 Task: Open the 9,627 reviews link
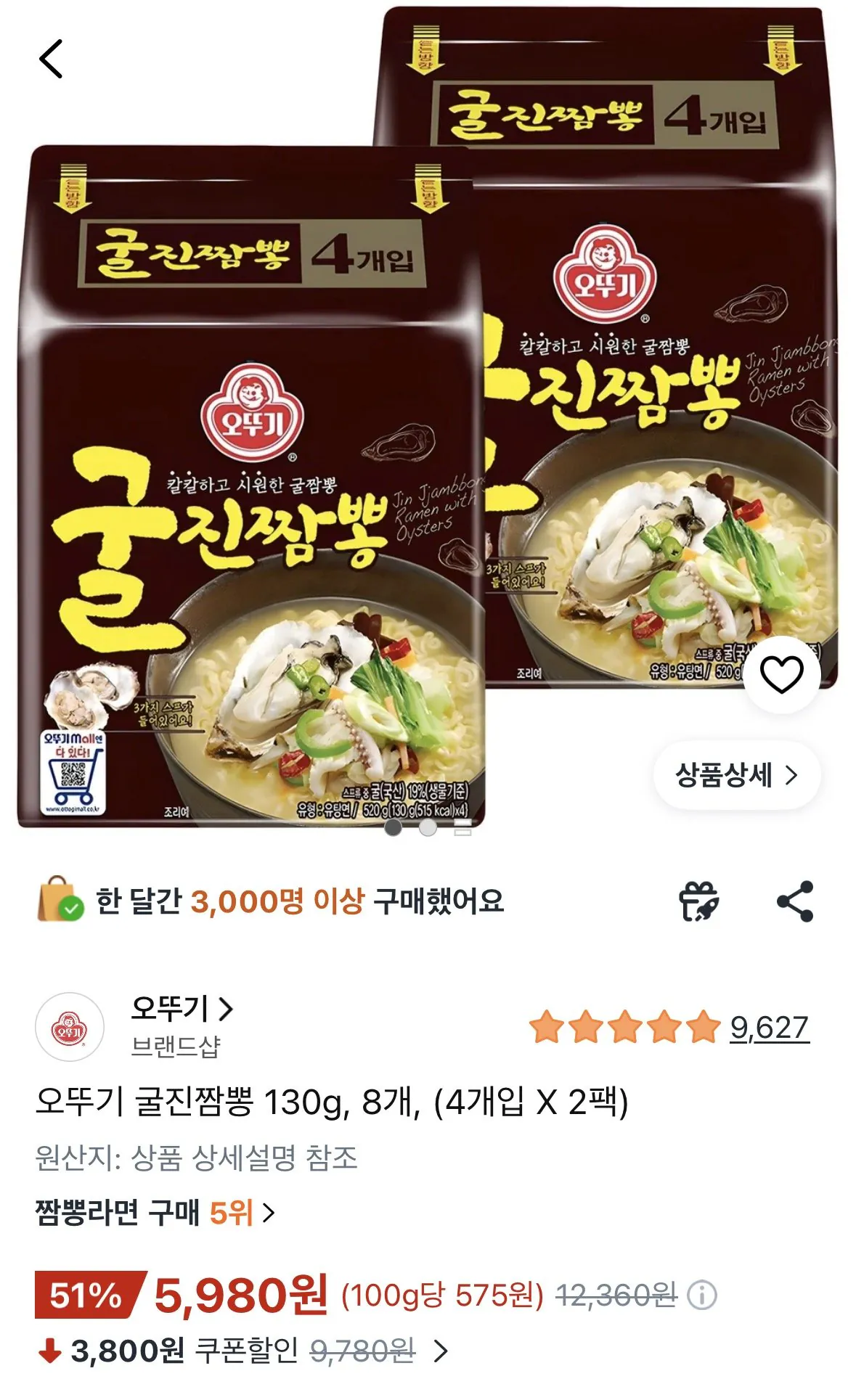tap(769, 1029)
